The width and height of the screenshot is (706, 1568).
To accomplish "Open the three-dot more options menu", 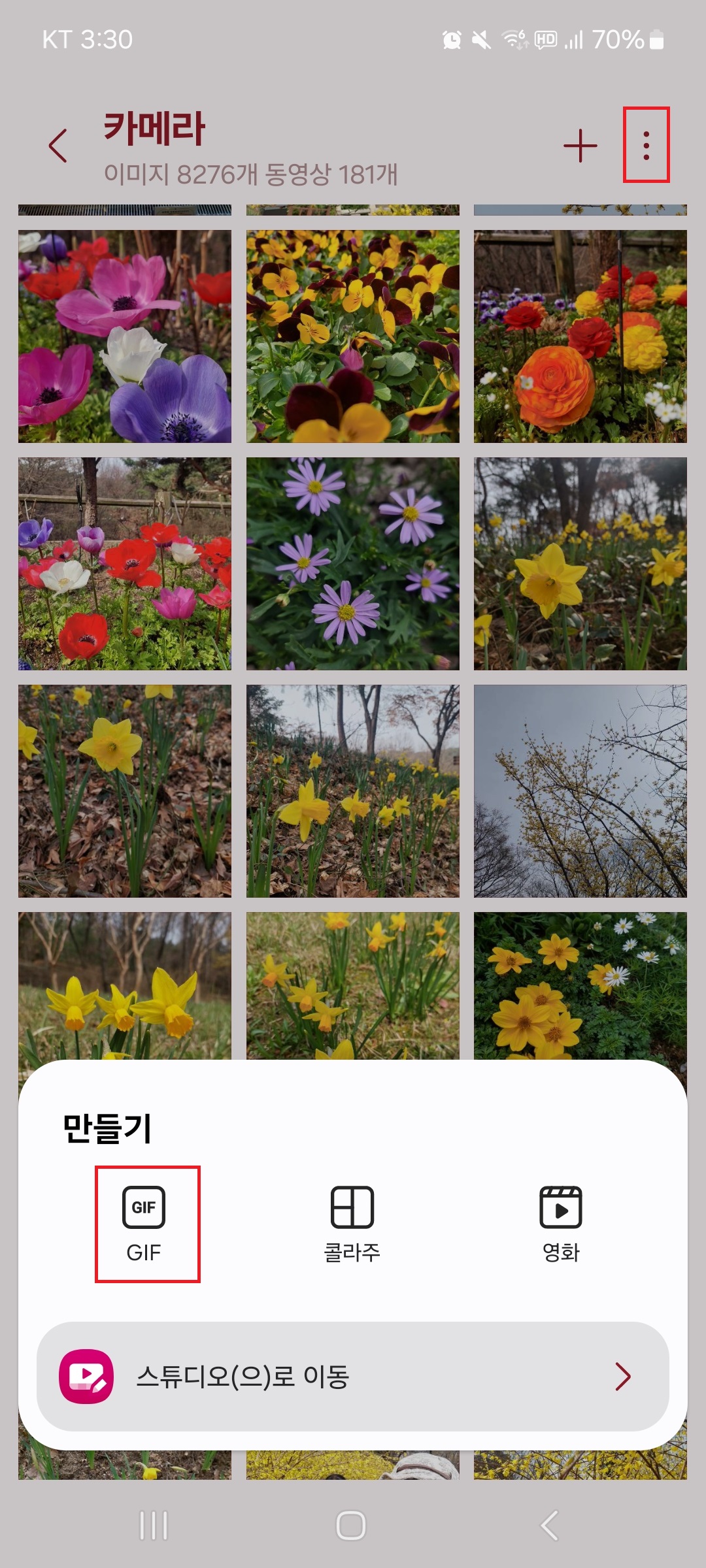I will (x=647, y=146).
